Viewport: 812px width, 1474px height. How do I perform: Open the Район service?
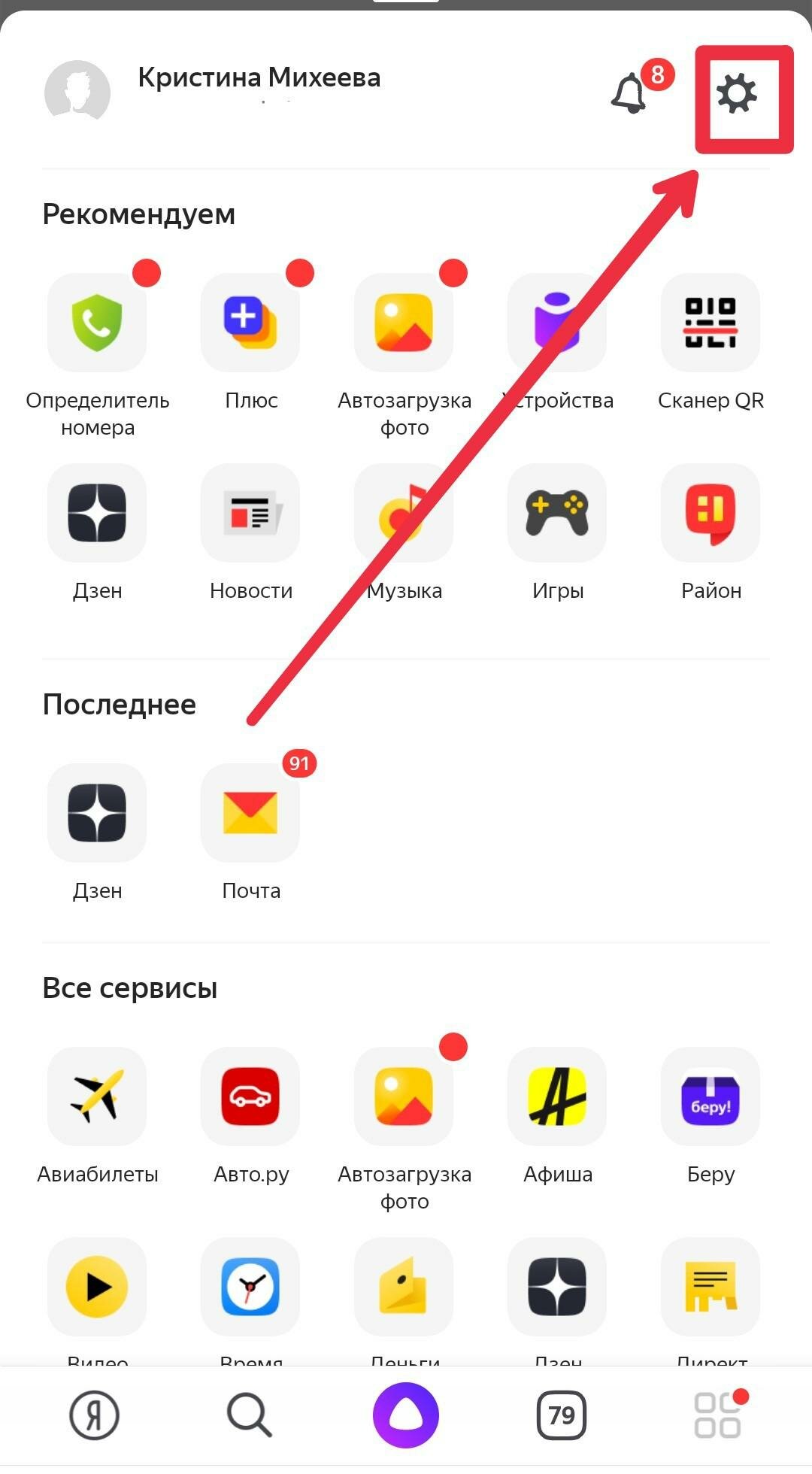pyautogui.click(x=710, y=513)
